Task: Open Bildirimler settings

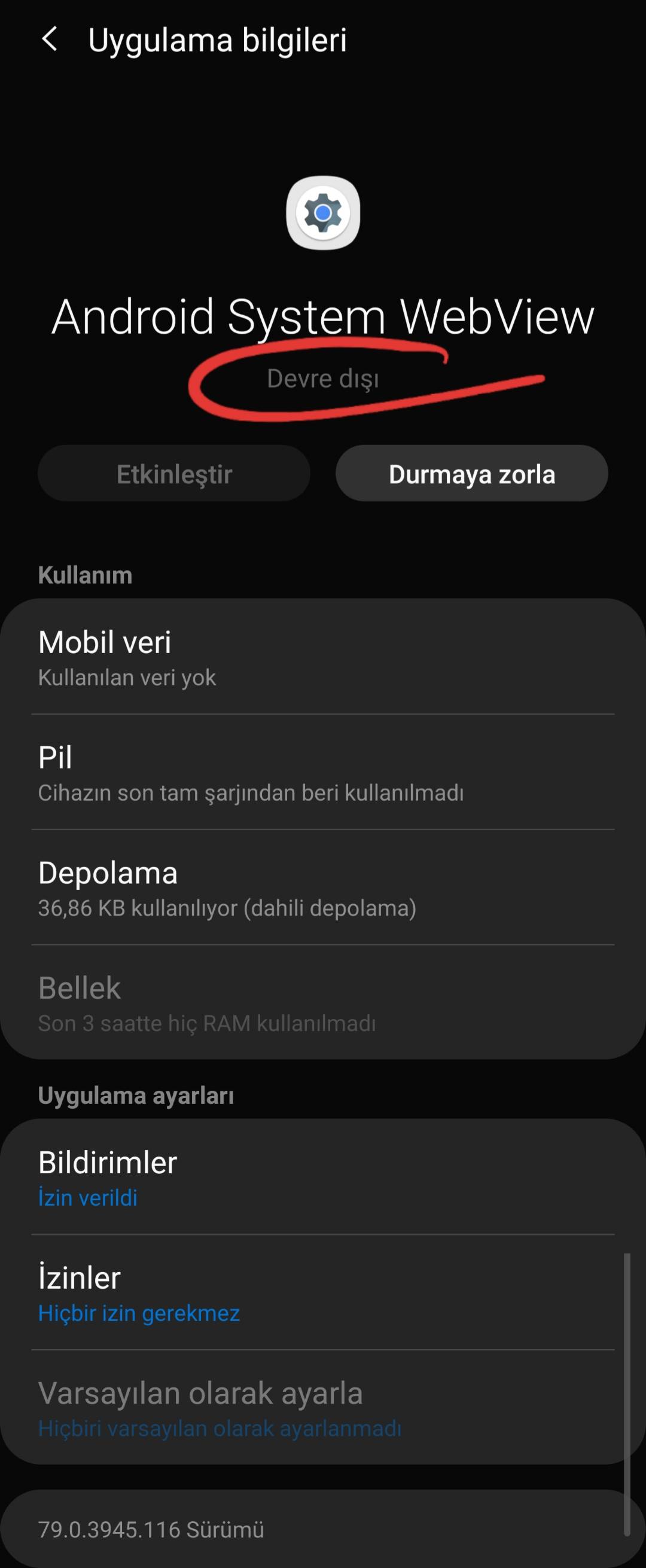Action: pyautogui.click(x=322, y=1178)
